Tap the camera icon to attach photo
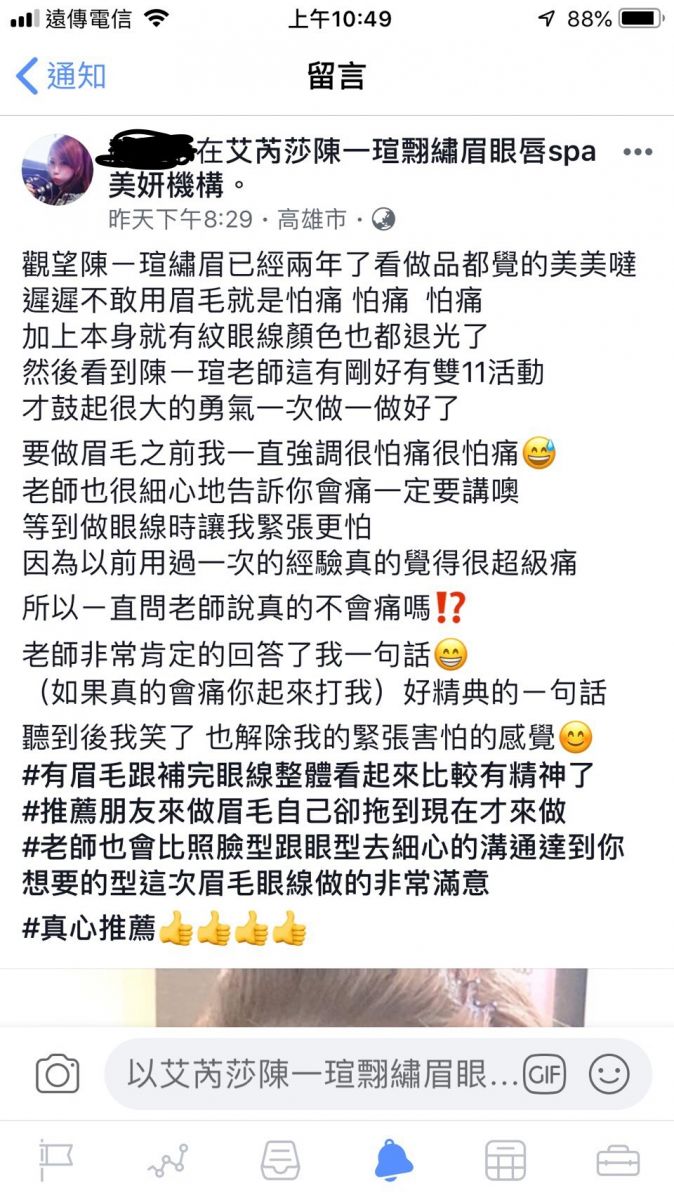674x1200 pixels. point(57,1075)
